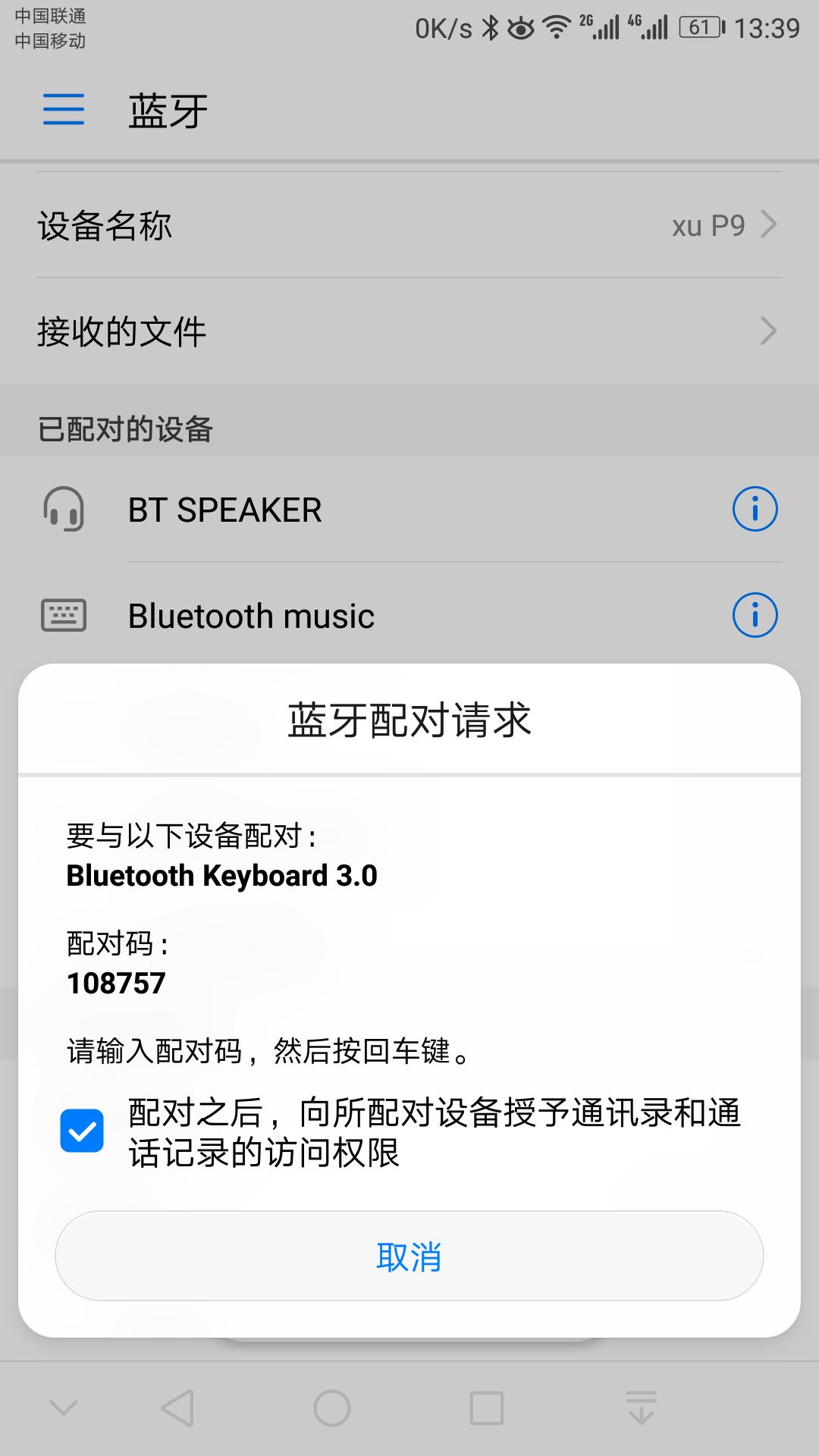
Task: Go back using the system back button
Action: click(x=178, y=1408)
